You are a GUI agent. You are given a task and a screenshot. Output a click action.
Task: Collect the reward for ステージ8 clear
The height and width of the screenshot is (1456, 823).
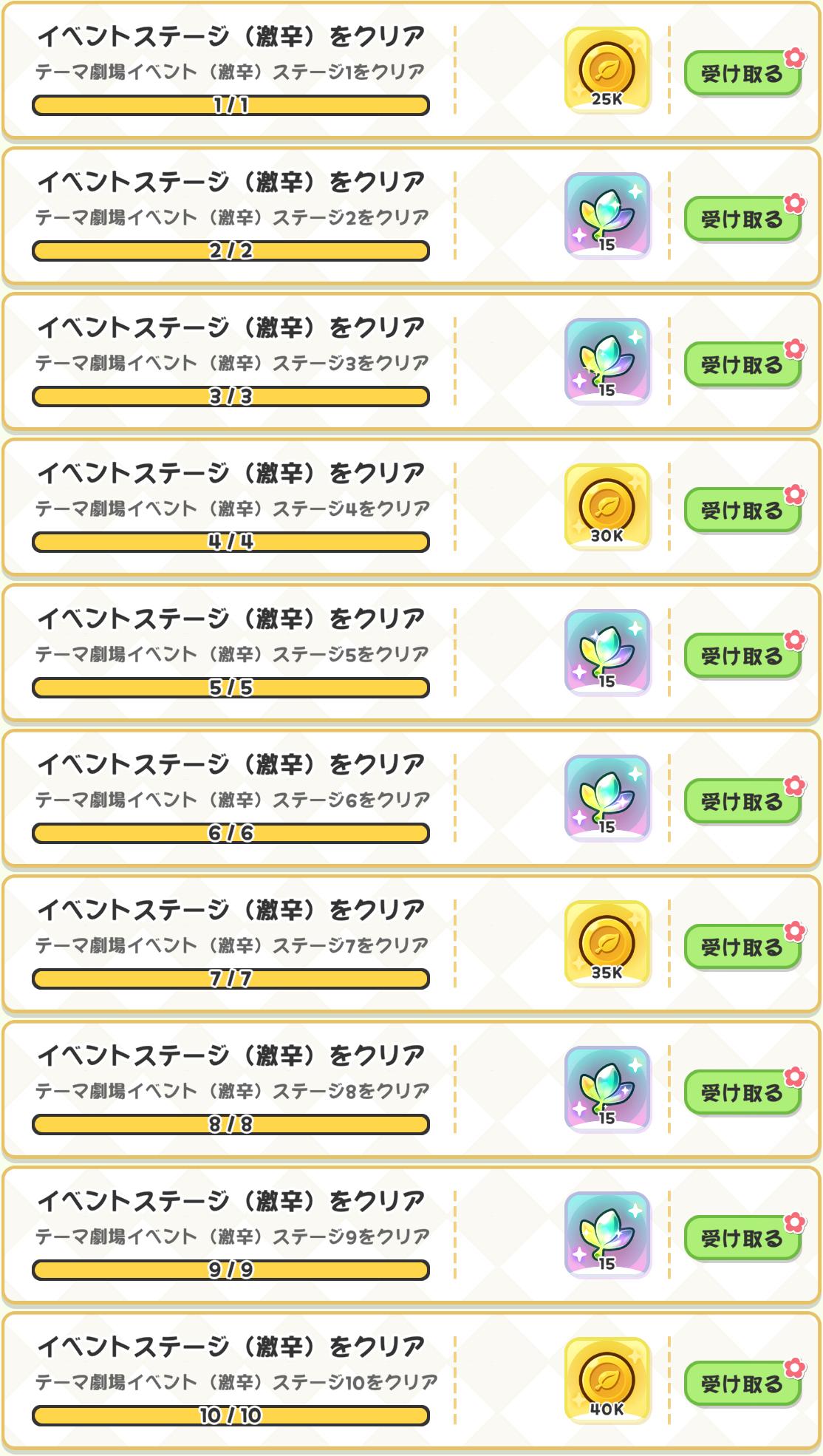742,1093
